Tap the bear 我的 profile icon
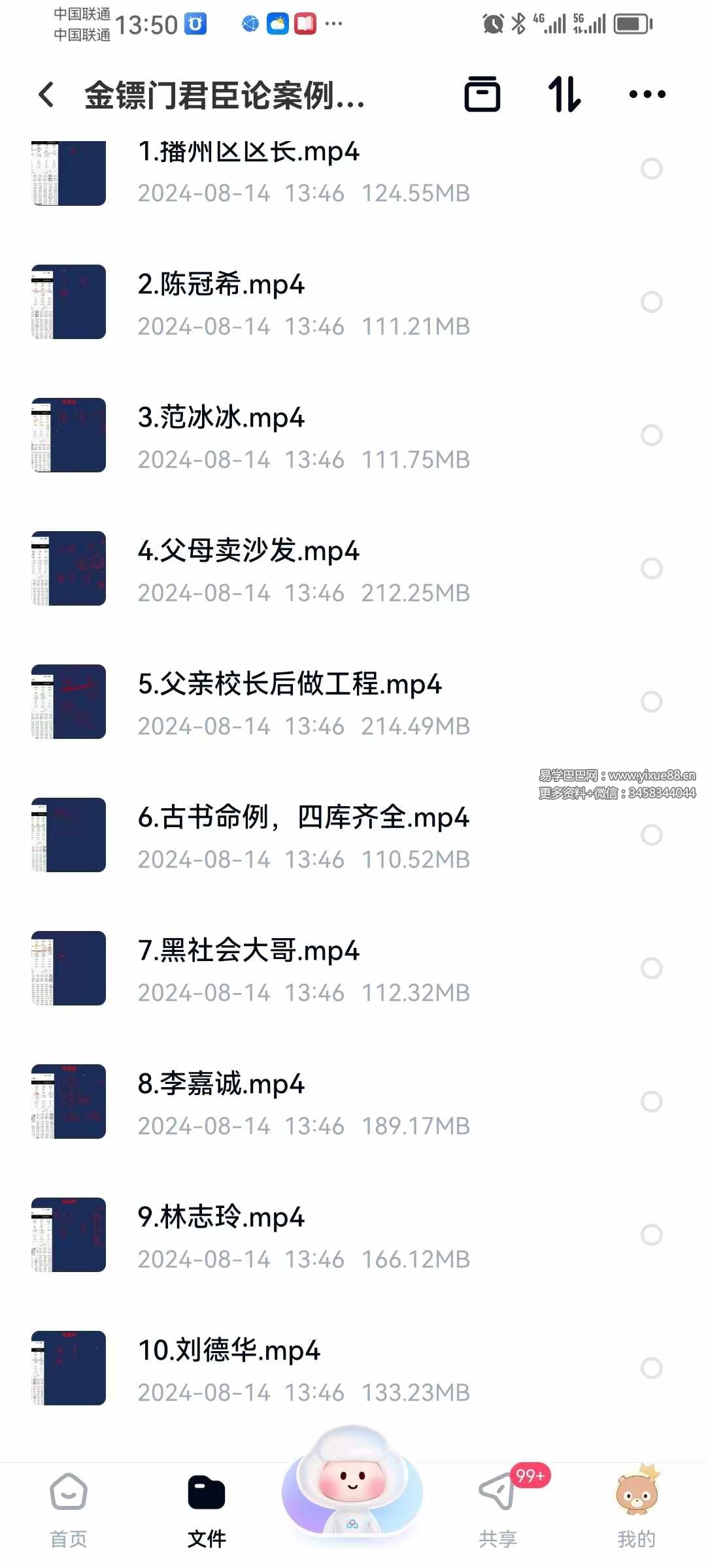 [637, 1496]
